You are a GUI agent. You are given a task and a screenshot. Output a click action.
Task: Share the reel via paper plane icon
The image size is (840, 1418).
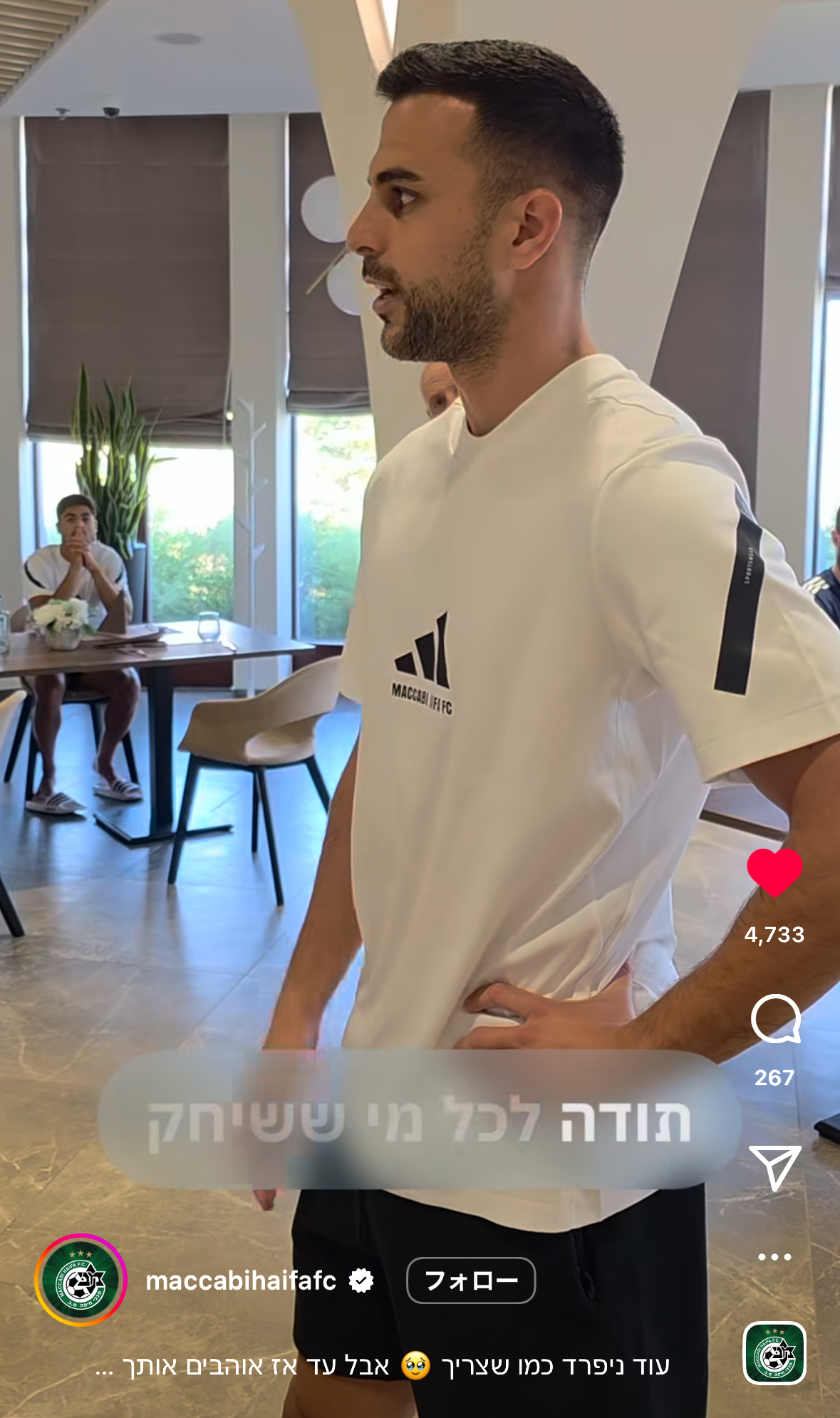pos(775,1167)
